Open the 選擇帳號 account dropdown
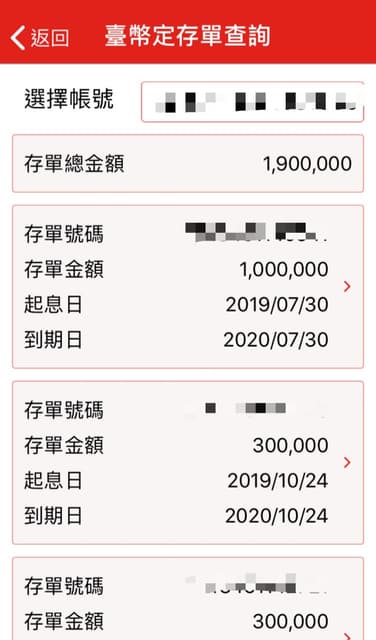The width and height of the screenshot is (376, 640). [x=252, y=102]
